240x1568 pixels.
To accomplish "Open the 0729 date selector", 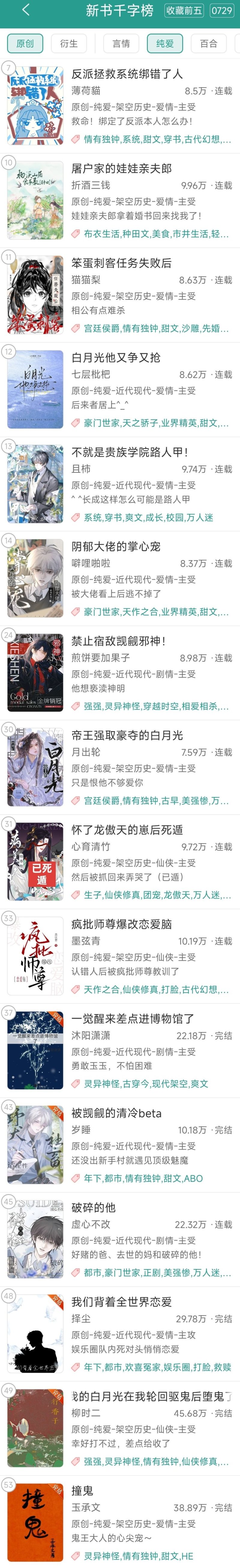I will click(222, 10).
